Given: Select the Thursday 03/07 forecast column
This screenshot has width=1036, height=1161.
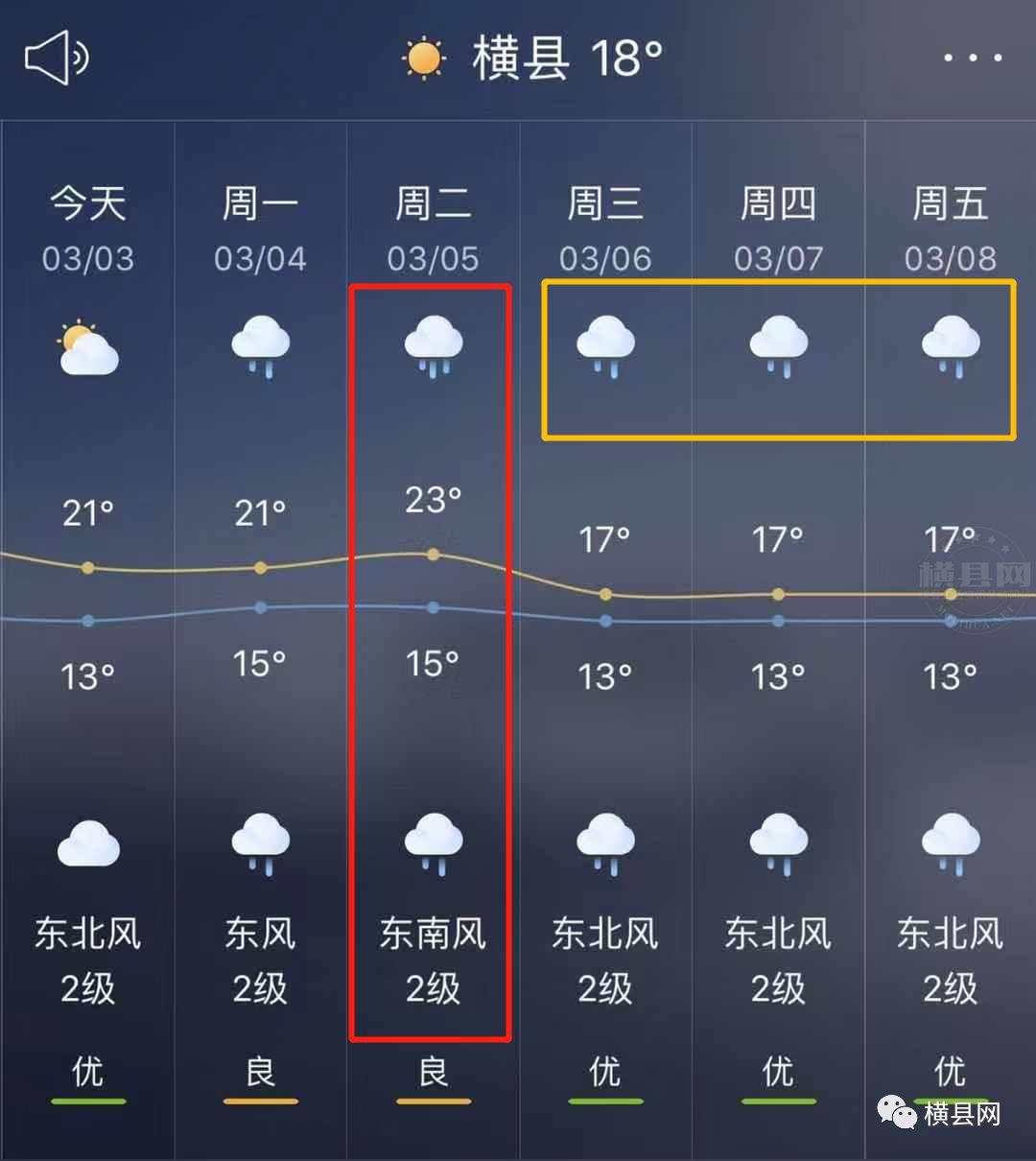Looking at the screenshot, I should pyautogui.click(x=778, y=230).
